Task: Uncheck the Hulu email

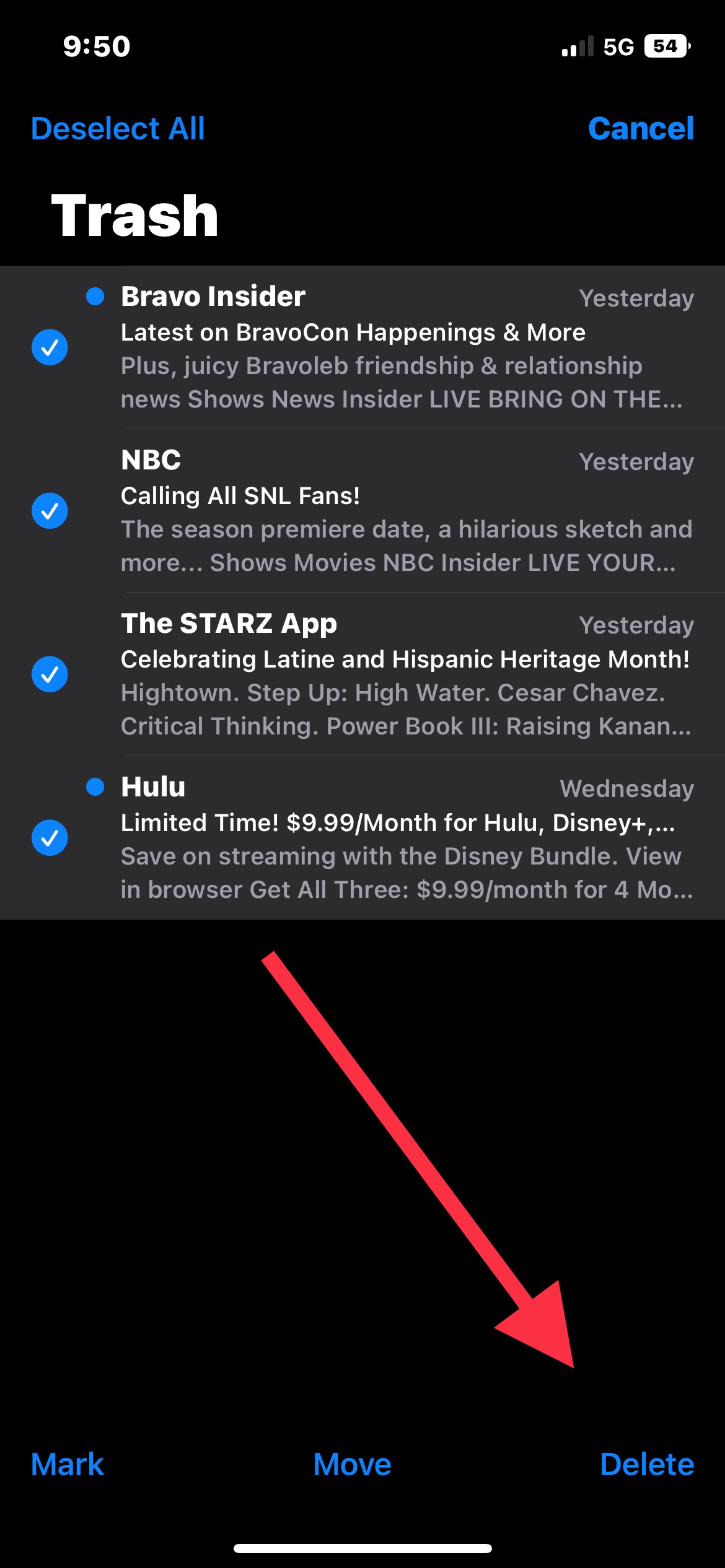Action: (x=50, y=838)
